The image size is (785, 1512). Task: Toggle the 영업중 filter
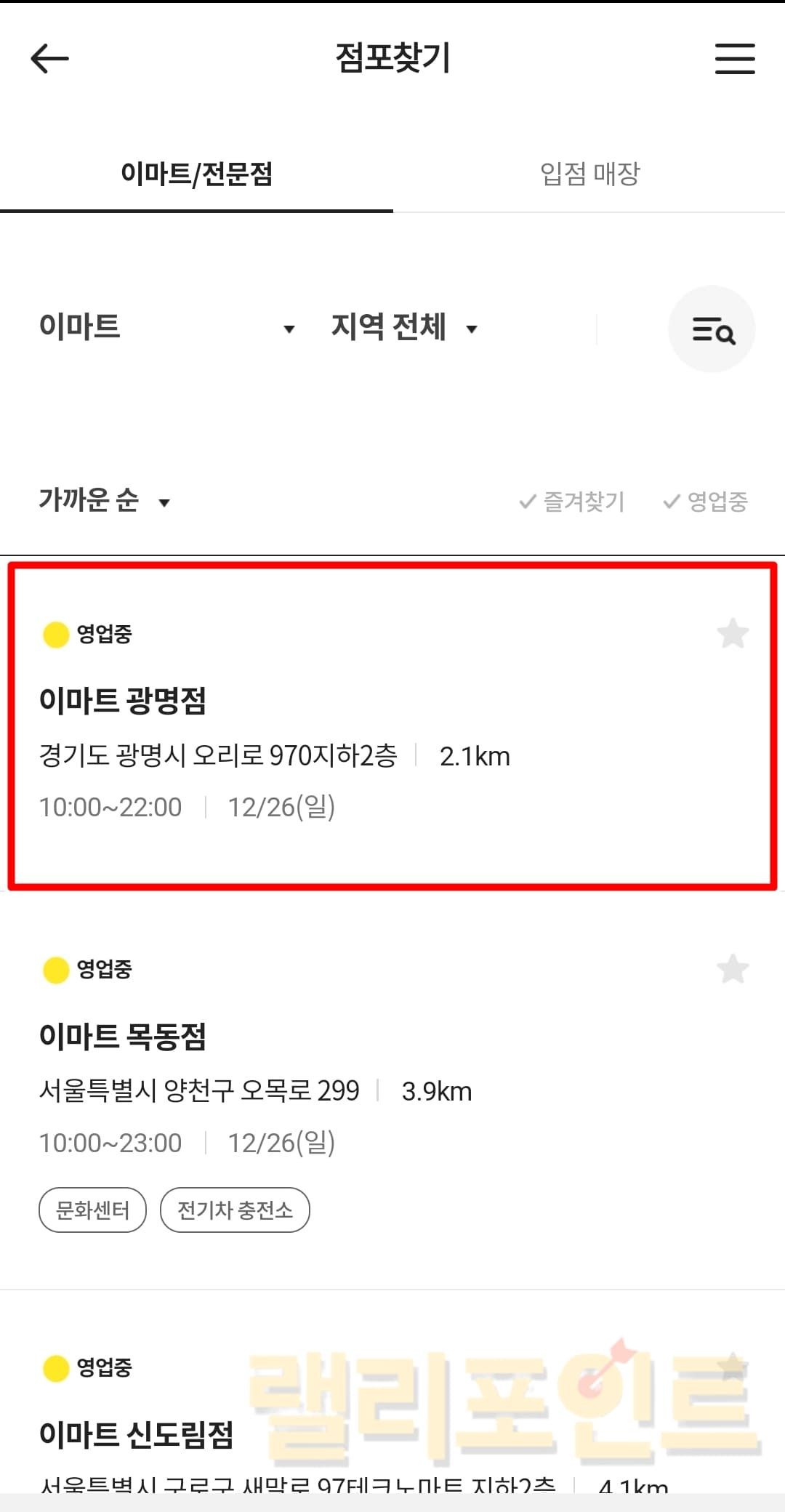[706, 501]
